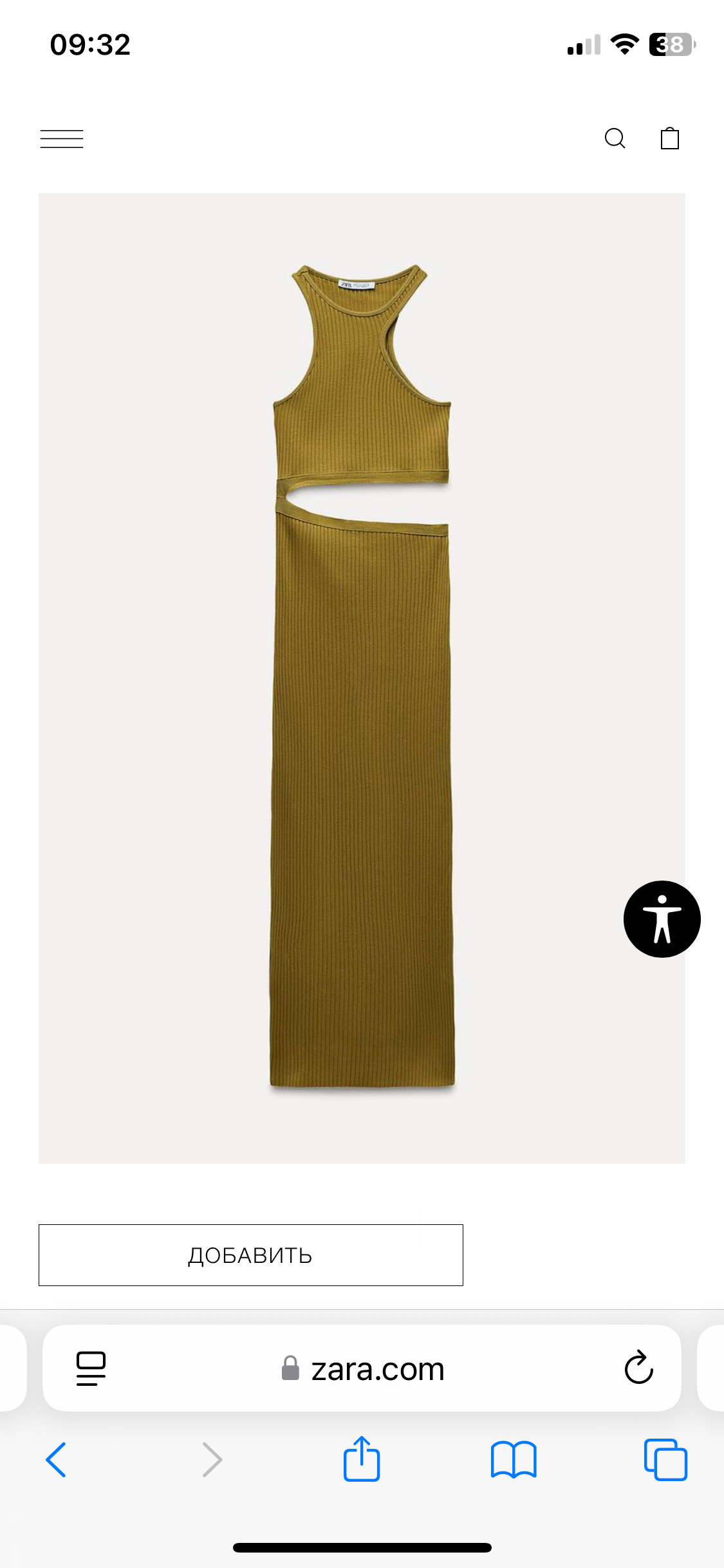
Task: Go back to previous page
Action: click(x=56, y=1459)
